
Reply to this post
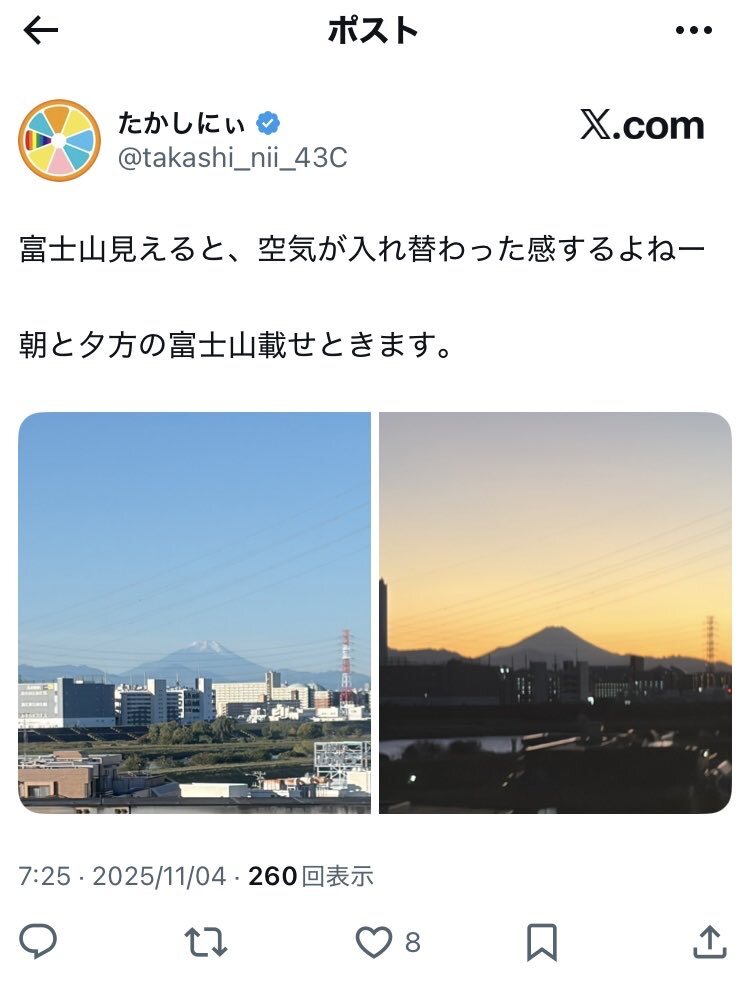(x=39, y=941)
